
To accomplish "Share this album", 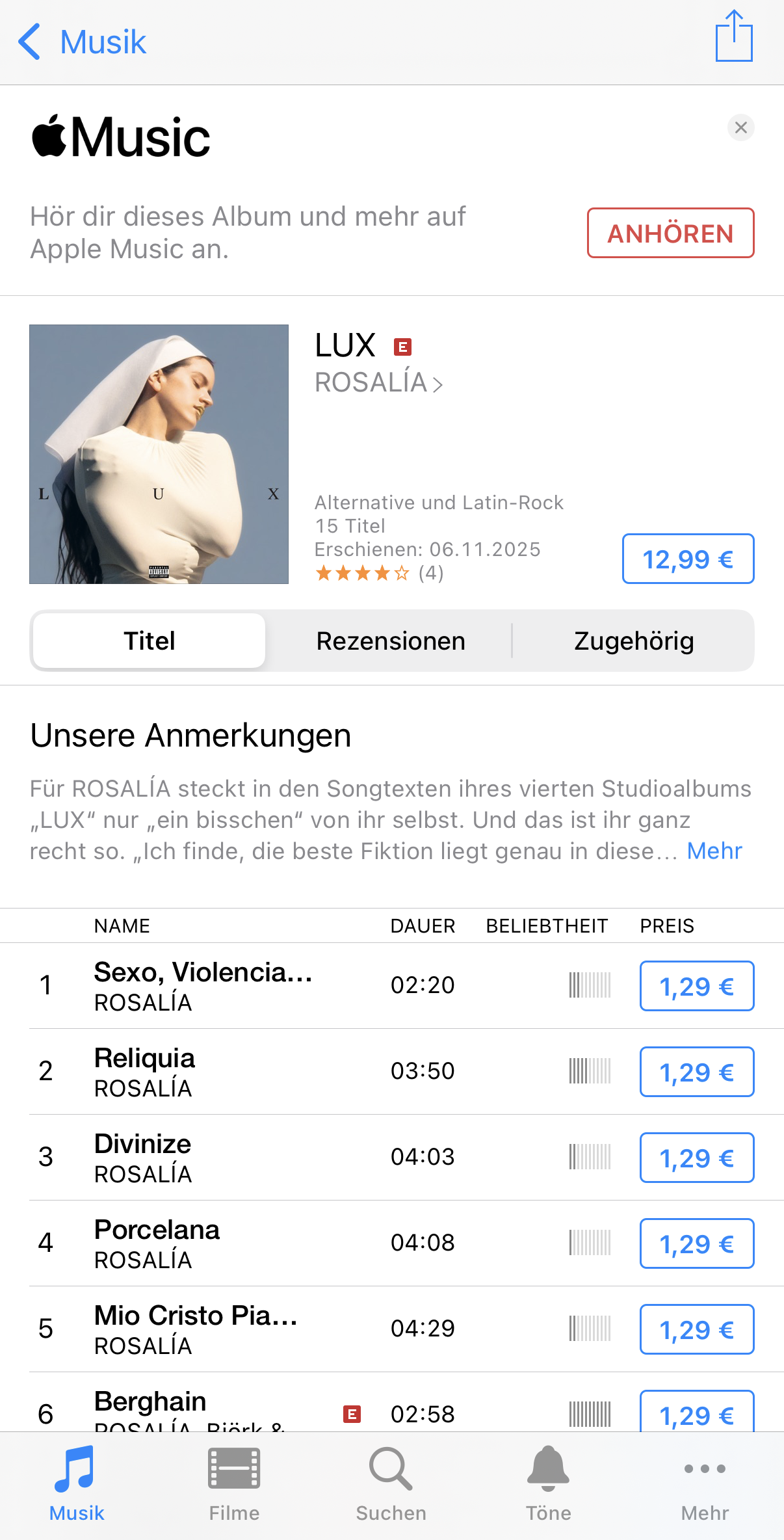I will [734, 37].
